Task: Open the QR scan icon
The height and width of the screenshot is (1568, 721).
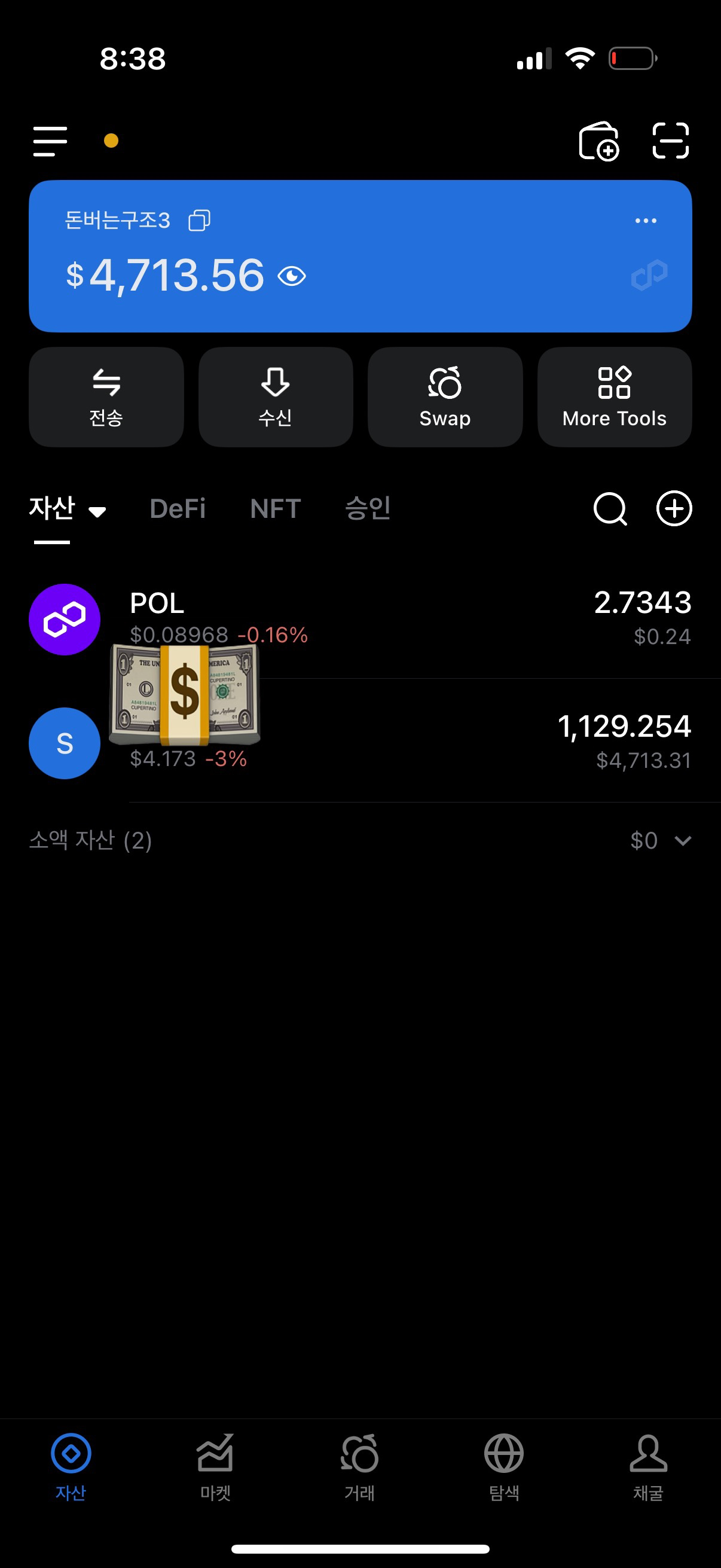Action: [x=670, y=141]
